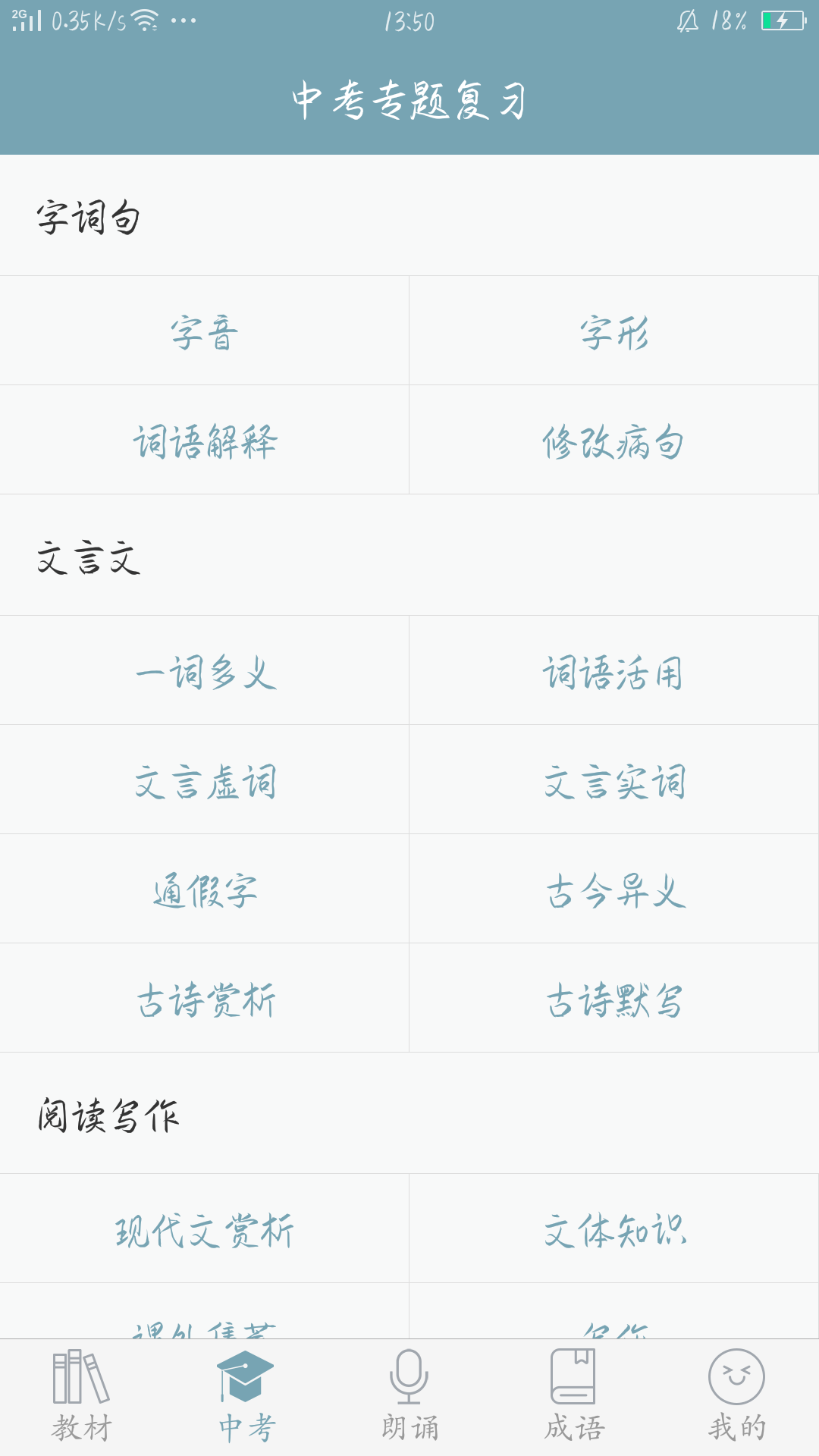Select 文言虚词 topic
This screenshot has height=1456, width=819.
point(205,780)
